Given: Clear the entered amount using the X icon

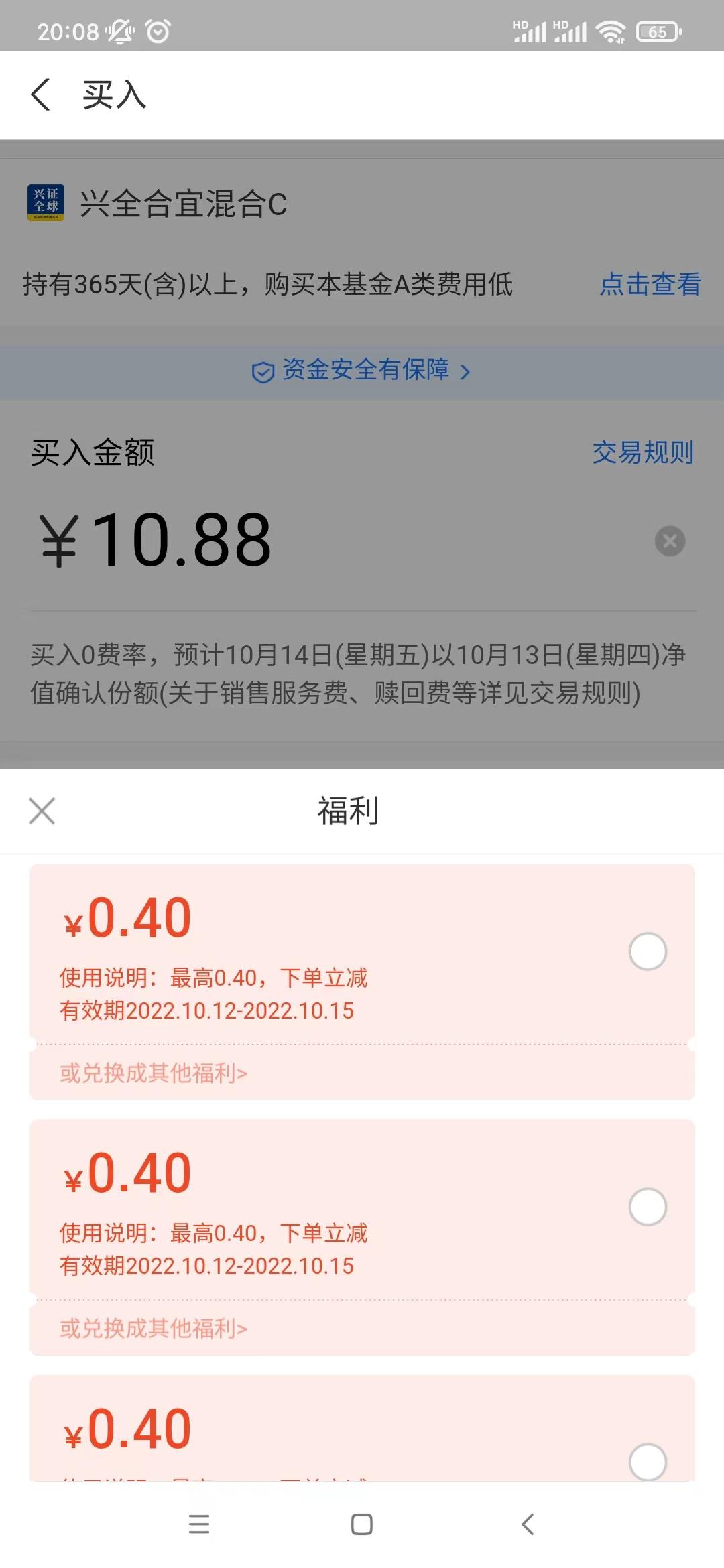Looking at the screenshot, I should tap(670, 541).
